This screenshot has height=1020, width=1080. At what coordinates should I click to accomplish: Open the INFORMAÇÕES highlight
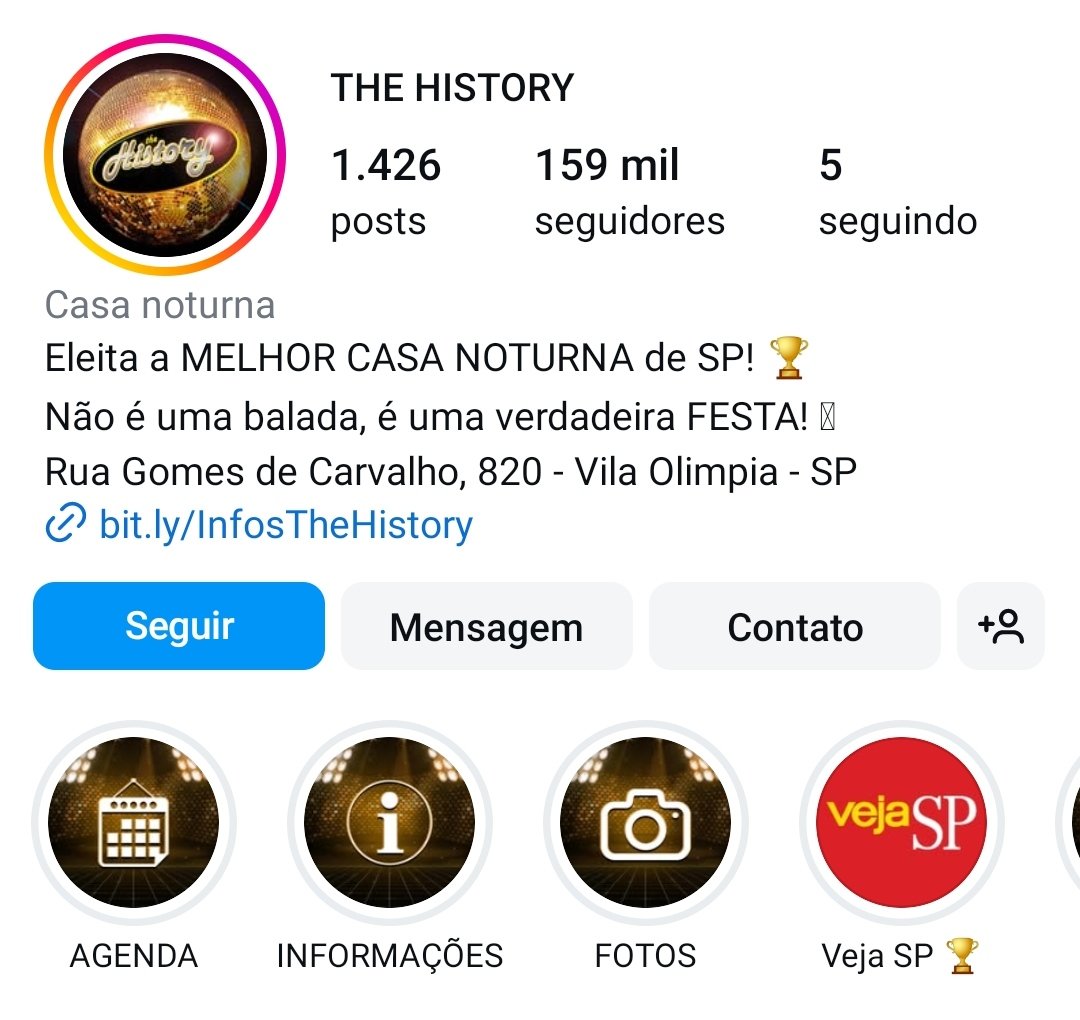coord(390,823)
